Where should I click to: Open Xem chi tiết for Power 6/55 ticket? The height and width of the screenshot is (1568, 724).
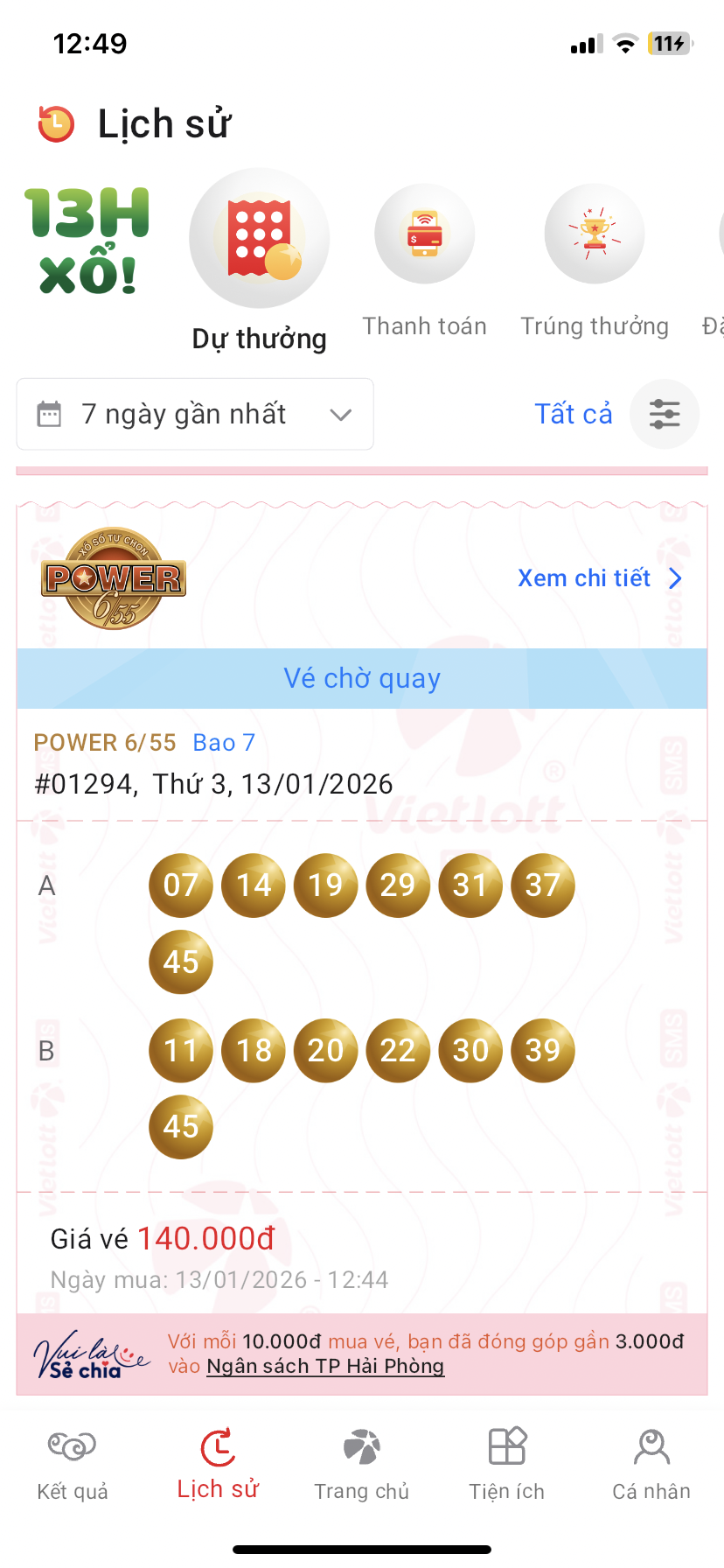(599, 578)
